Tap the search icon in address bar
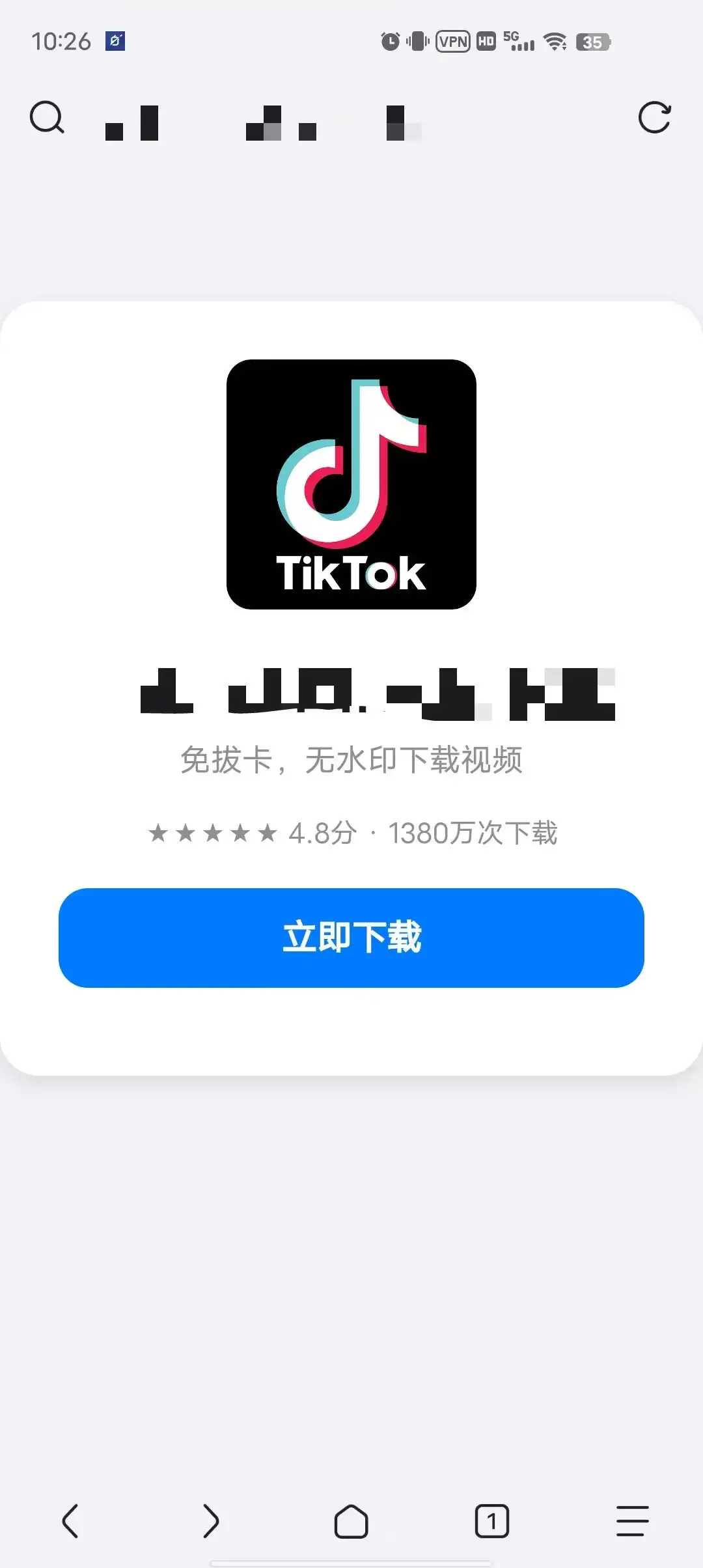703x1568 pixels. coord(48,118)
